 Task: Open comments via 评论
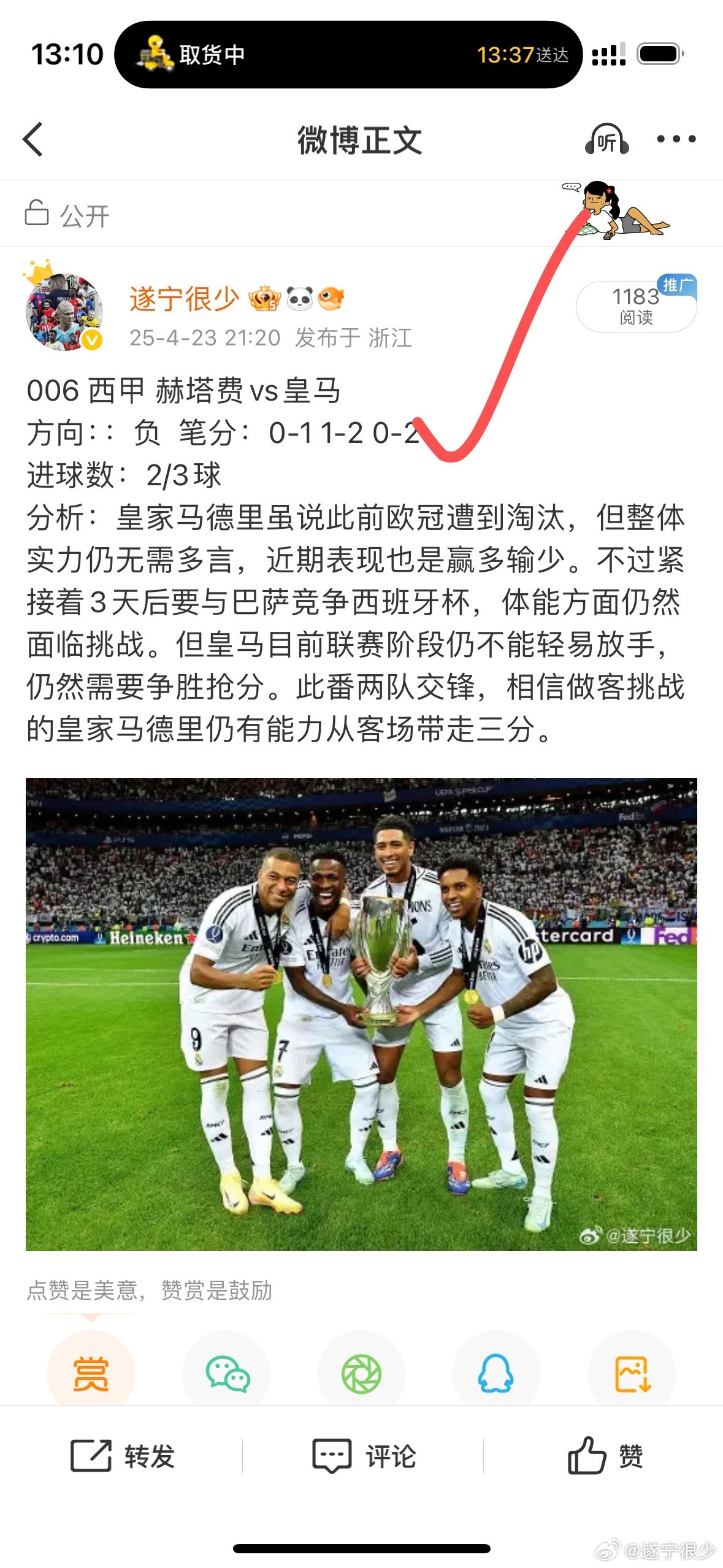click(364, 1456)
